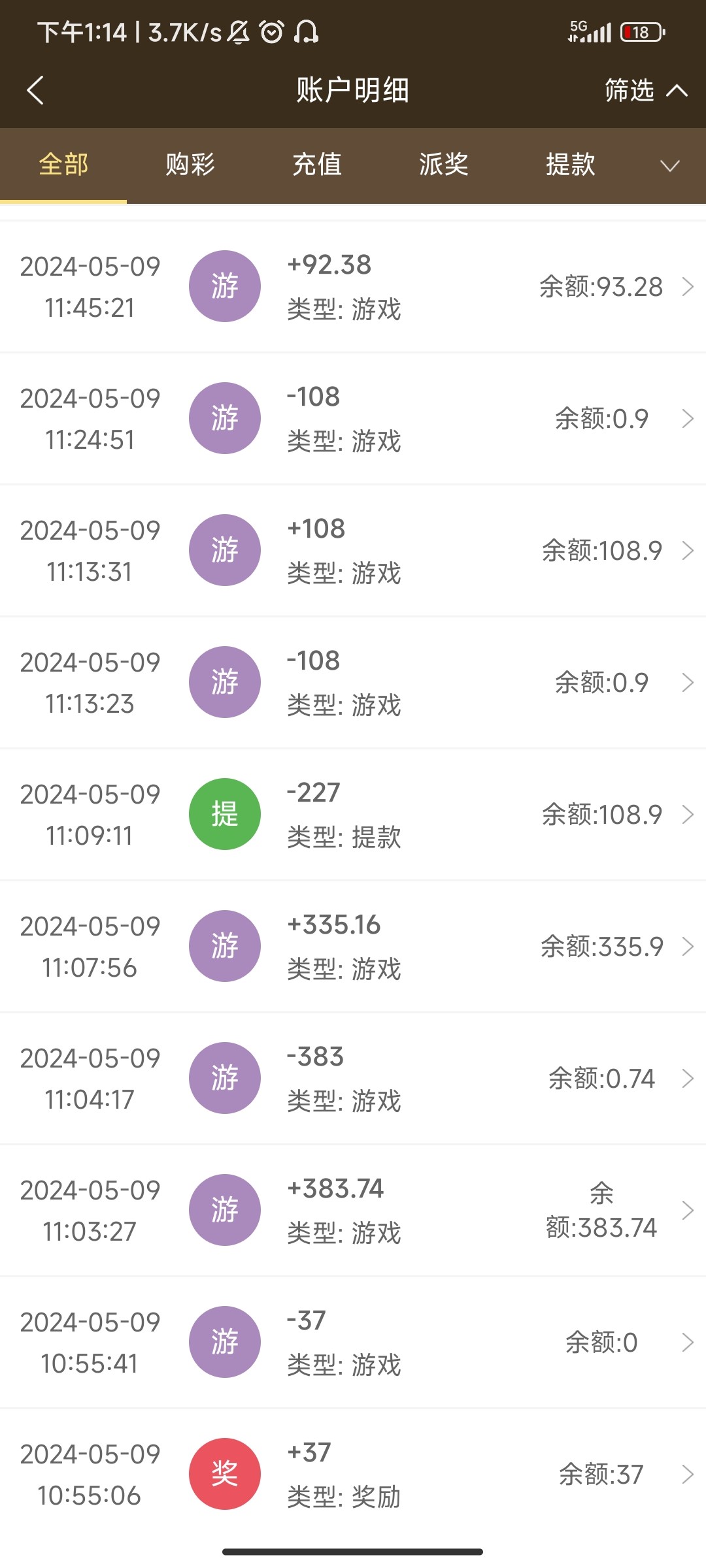This screenshot has width=706, height=1568.
Task: View the -227 提款 withdrawal record
Action: (x=353, y=815)
